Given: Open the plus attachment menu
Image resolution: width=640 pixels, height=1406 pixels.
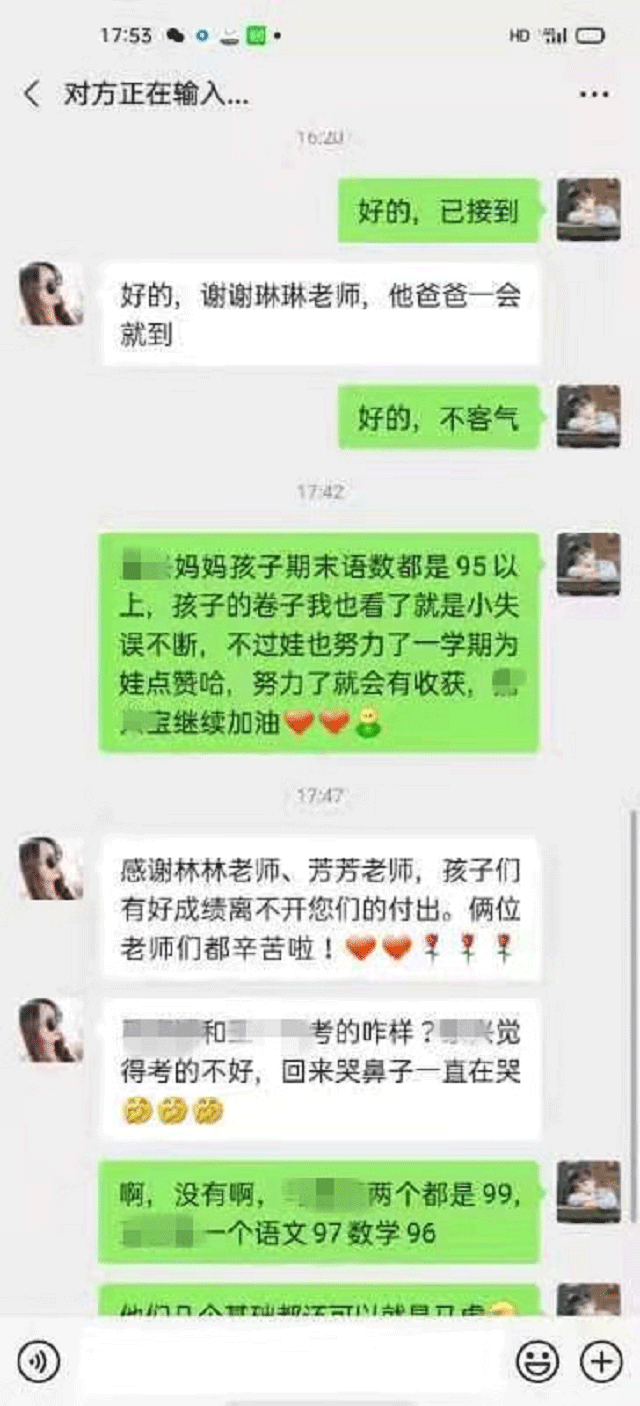Looking at the screenshot, I should [601, 1361].
